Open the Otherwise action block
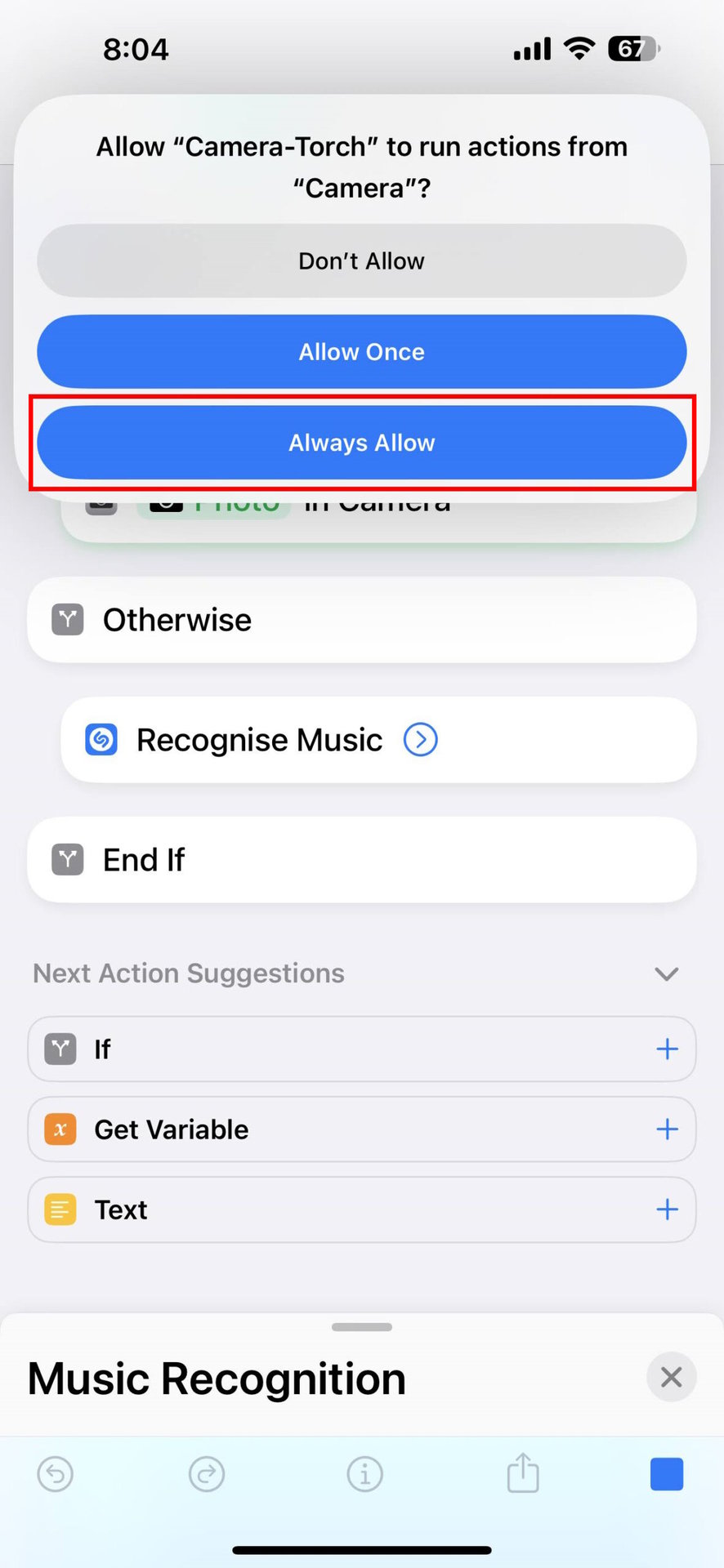The width and height of the screenshot is (724, 1568). 361,620
